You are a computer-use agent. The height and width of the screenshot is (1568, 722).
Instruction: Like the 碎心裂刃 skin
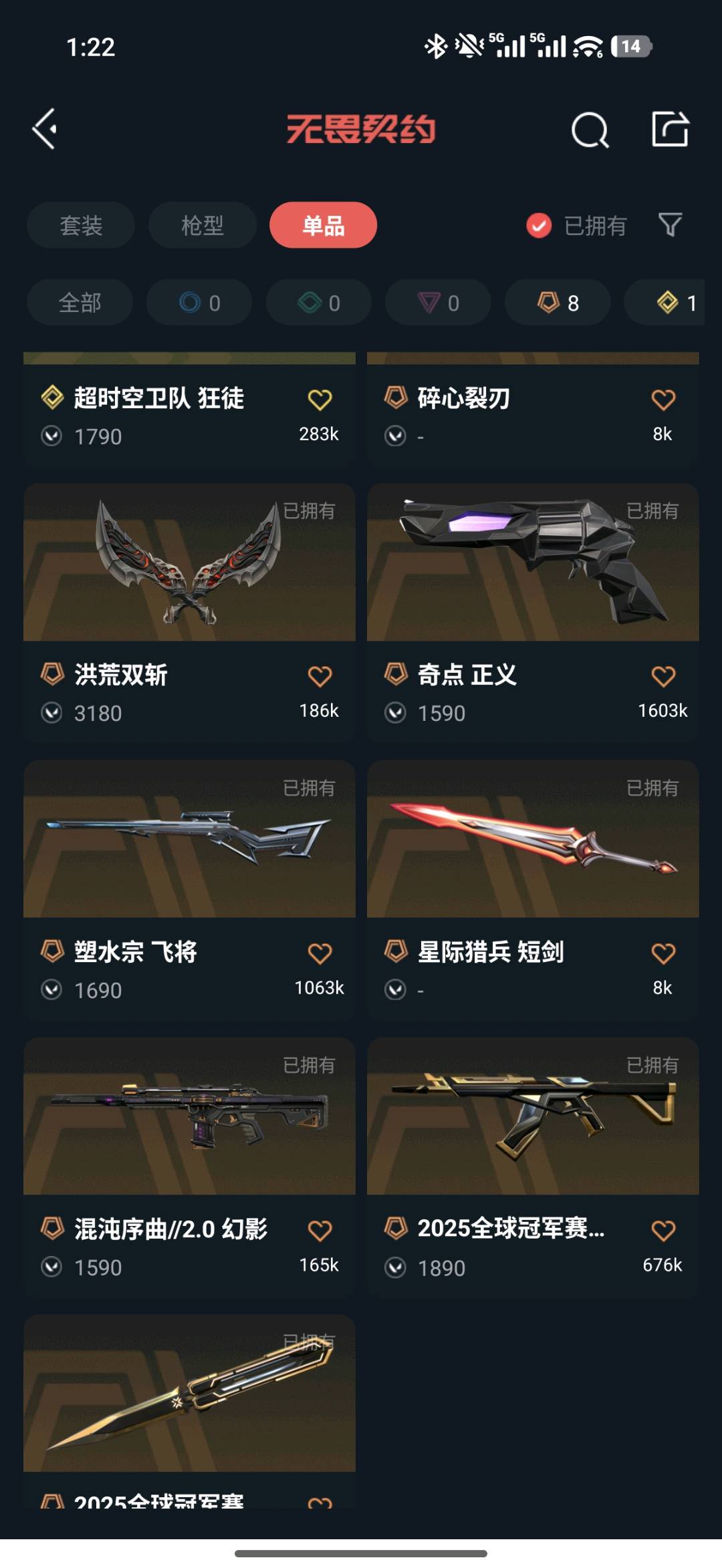(x=663, y=400)
